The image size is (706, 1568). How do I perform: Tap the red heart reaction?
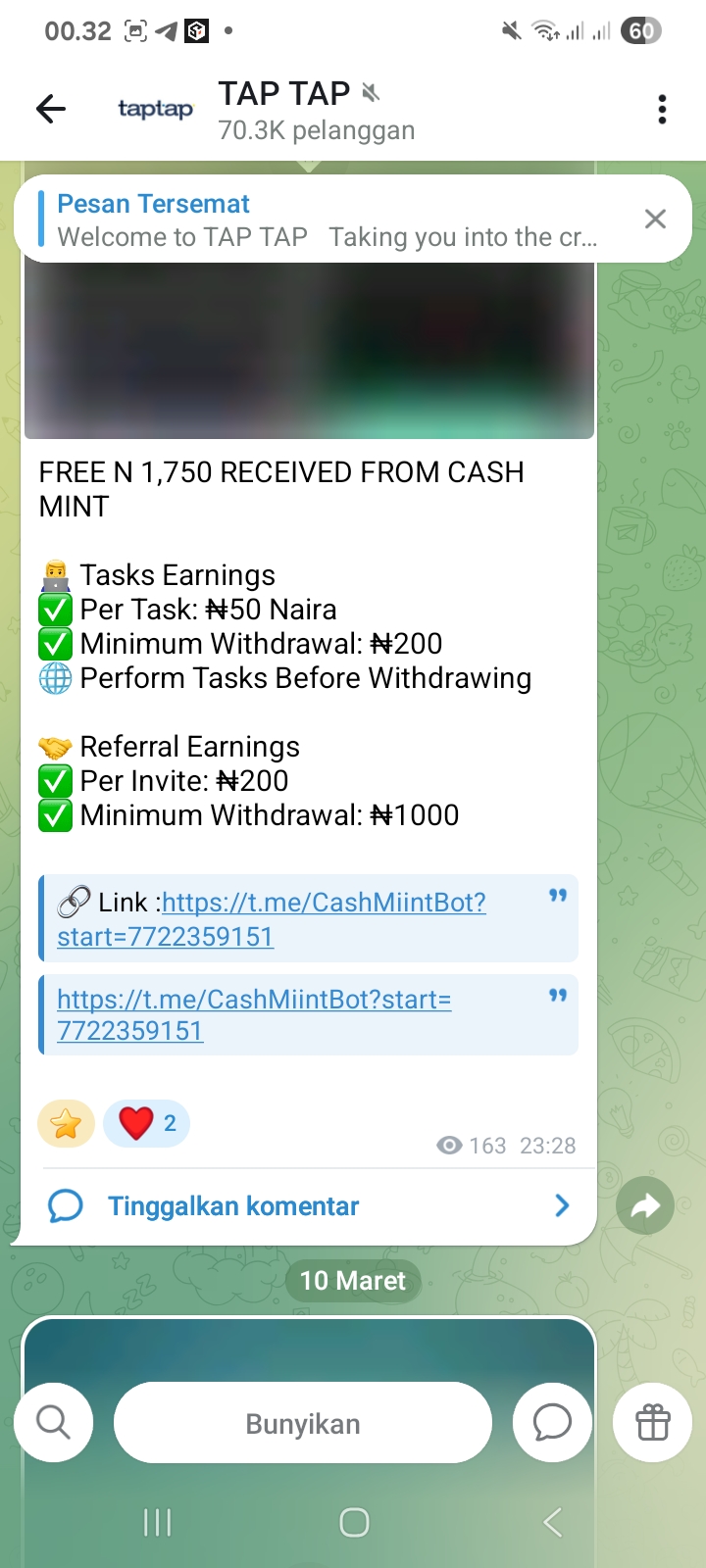click(x=146, y=1123)
